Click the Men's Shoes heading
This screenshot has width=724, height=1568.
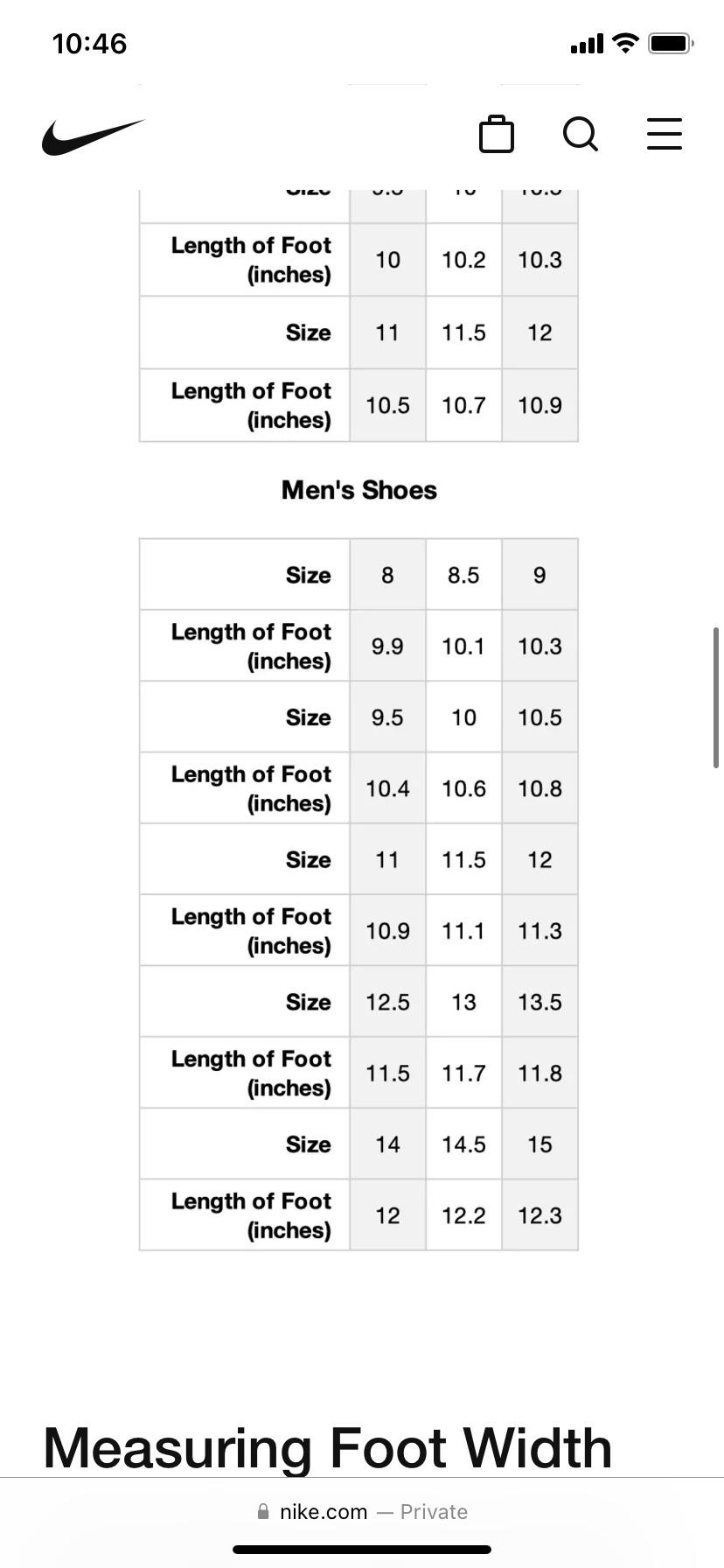(x=358, y=490)
